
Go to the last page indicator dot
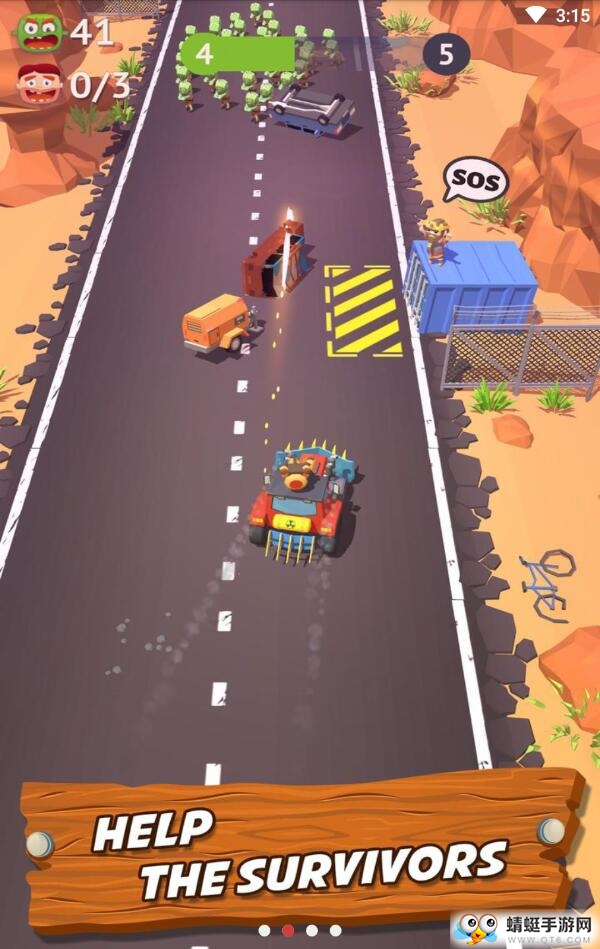pyautogui.click(x=336, y=930)
